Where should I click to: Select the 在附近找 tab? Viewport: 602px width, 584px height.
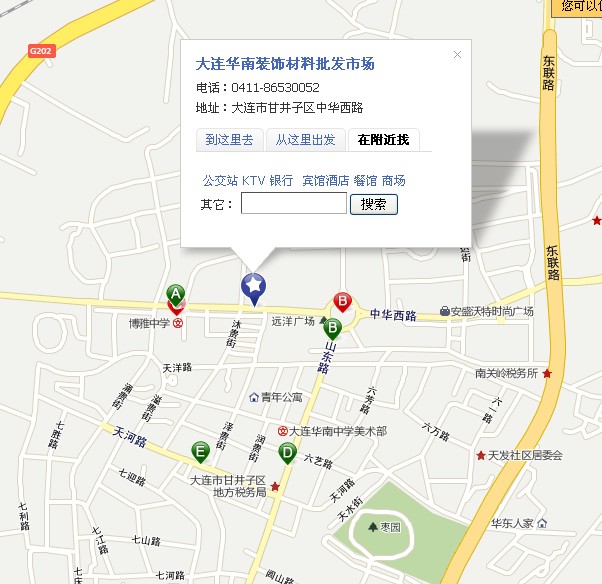pyautogui.click(x=383, y=140)
